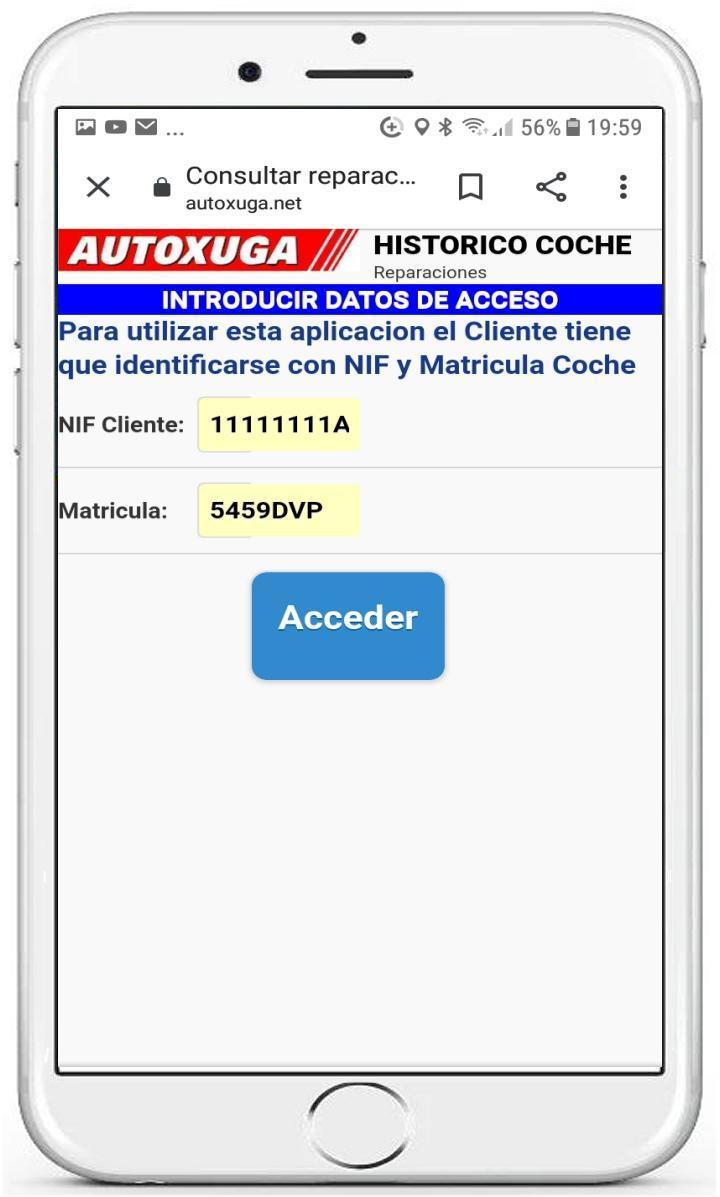This screenshot has height=1197, width=720.
Task: Share this page
Action: (x=550, y=186)
